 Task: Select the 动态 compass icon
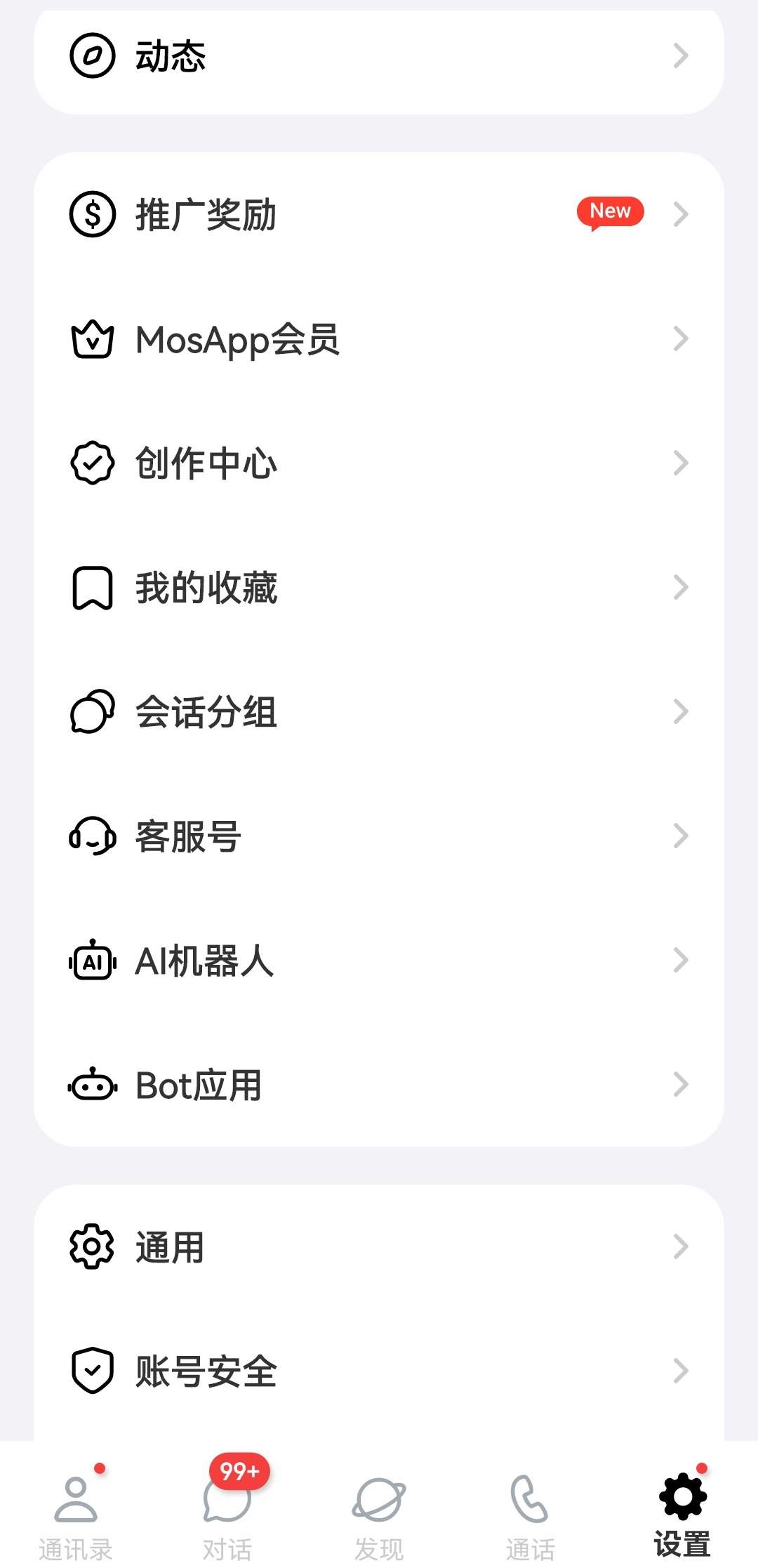(x=93, y=56)
